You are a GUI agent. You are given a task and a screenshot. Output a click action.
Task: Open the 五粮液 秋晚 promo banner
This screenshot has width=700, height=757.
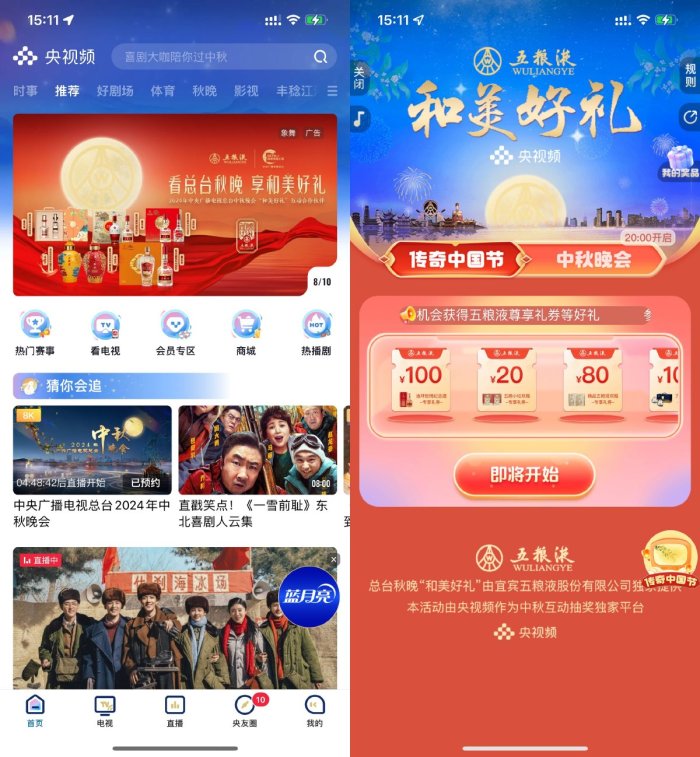174,205
